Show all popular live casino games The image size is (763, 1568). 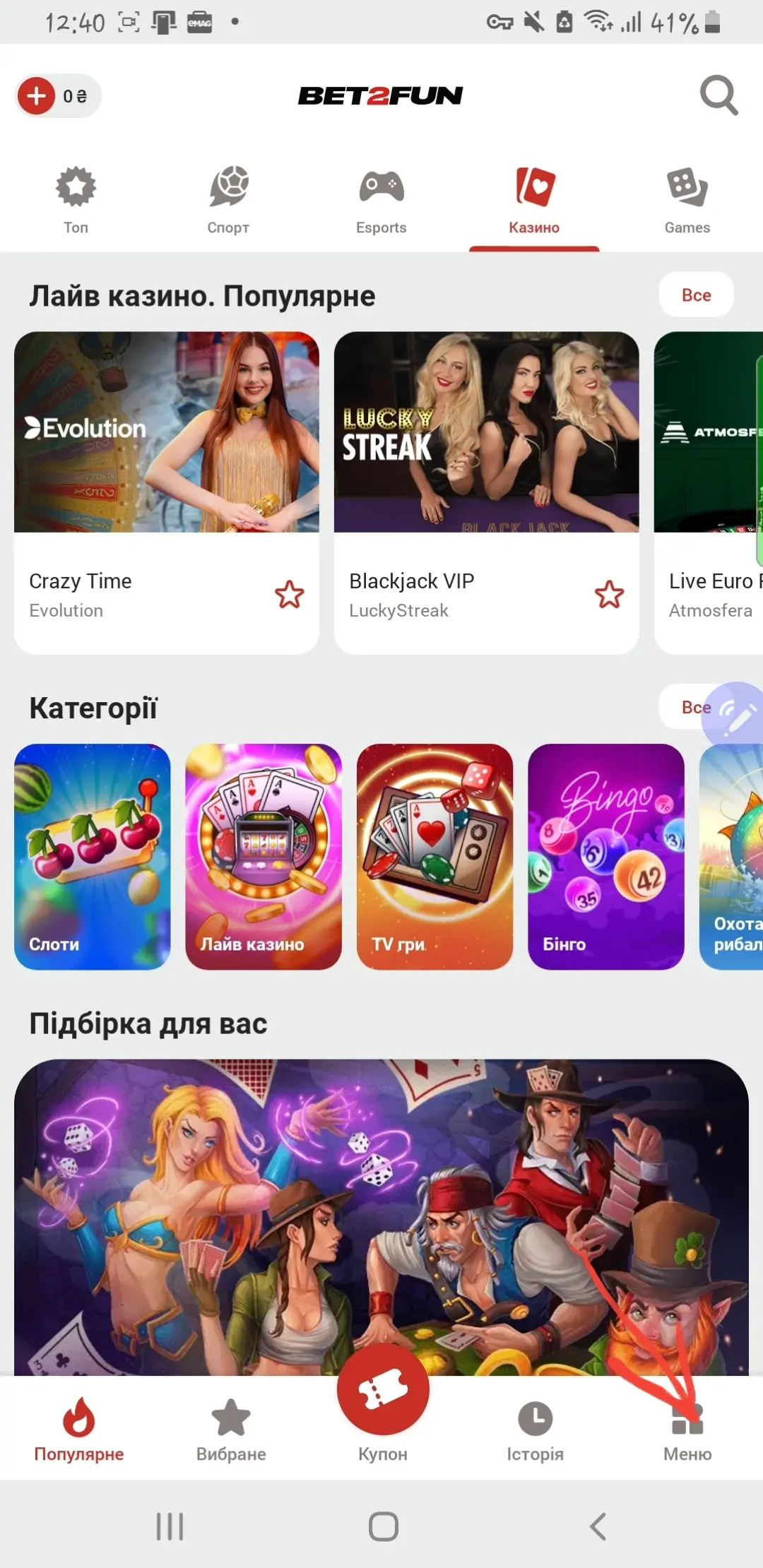tap(696, 295)
